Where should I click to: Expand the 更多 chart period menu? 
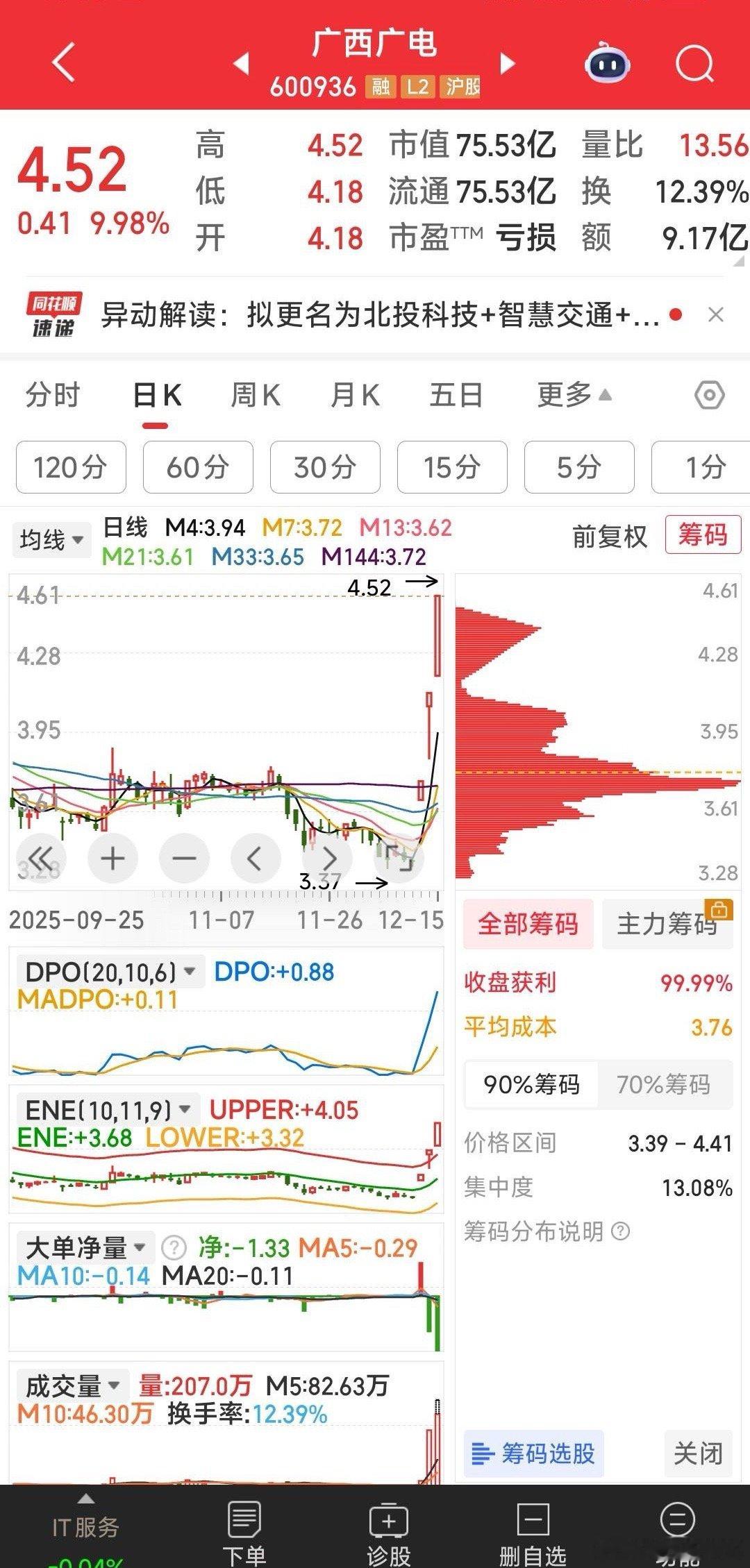coord(574,396)
